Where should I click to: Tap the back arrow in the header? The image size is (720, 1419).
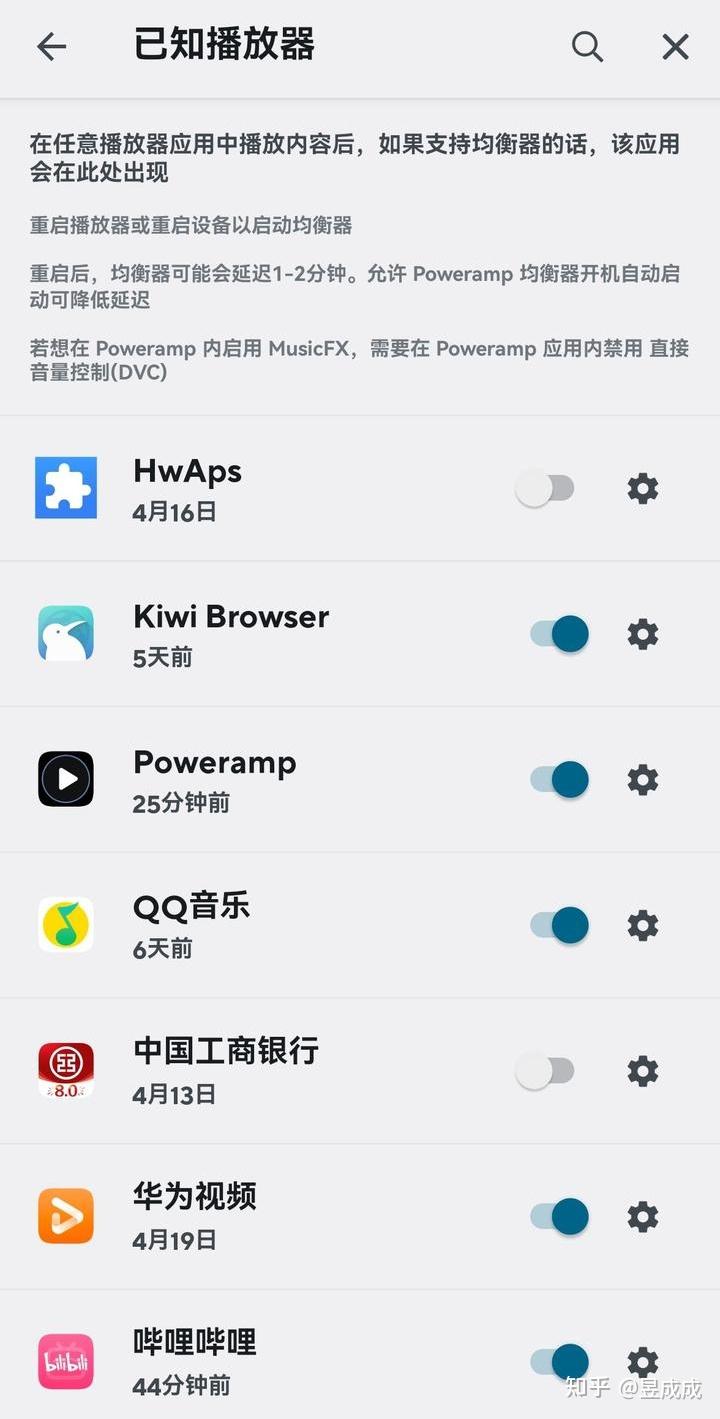click(51, 47)
